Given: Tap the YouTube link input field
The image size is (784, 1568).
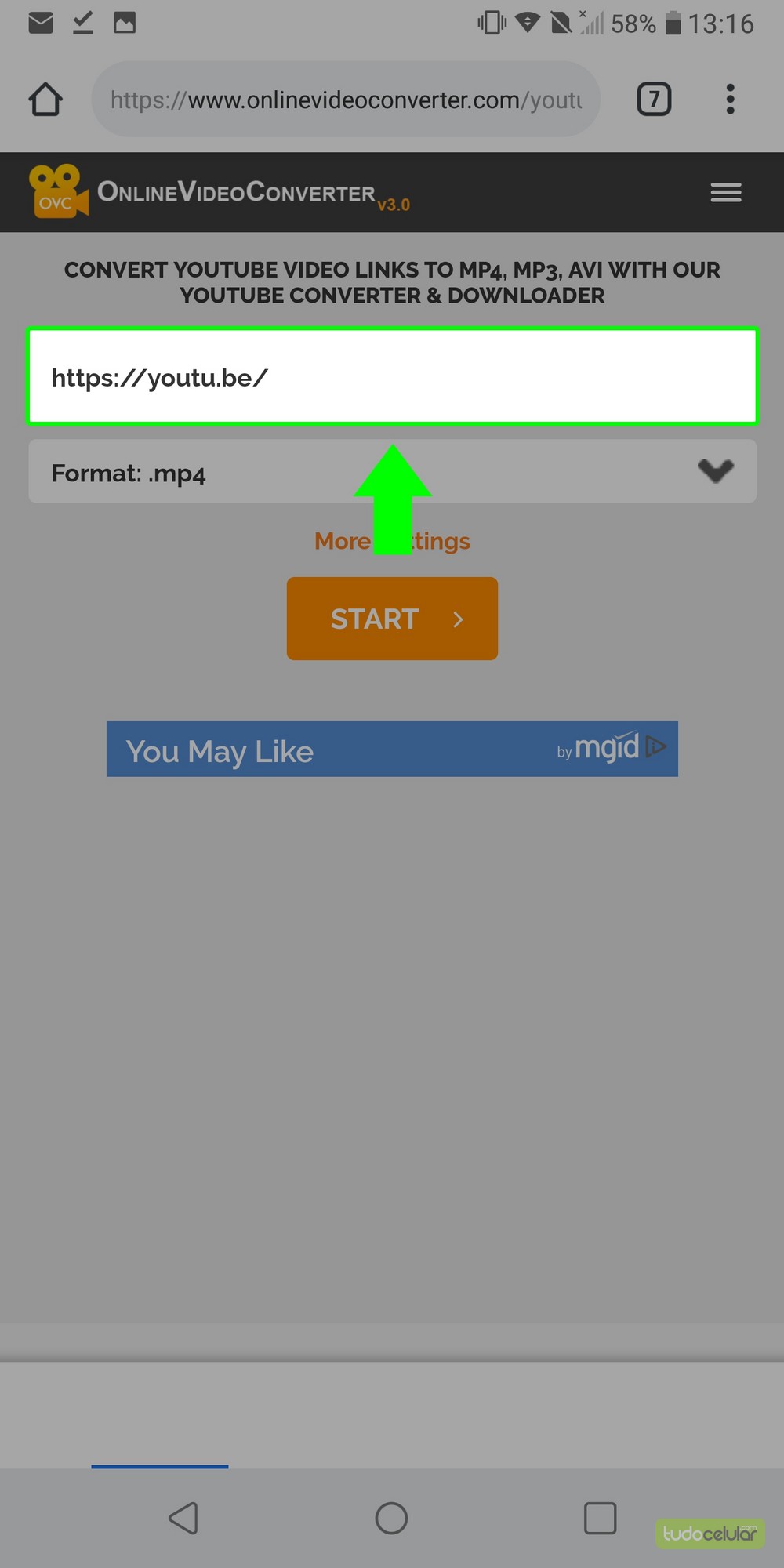Looking at the screenshot, I should [392, 377].
